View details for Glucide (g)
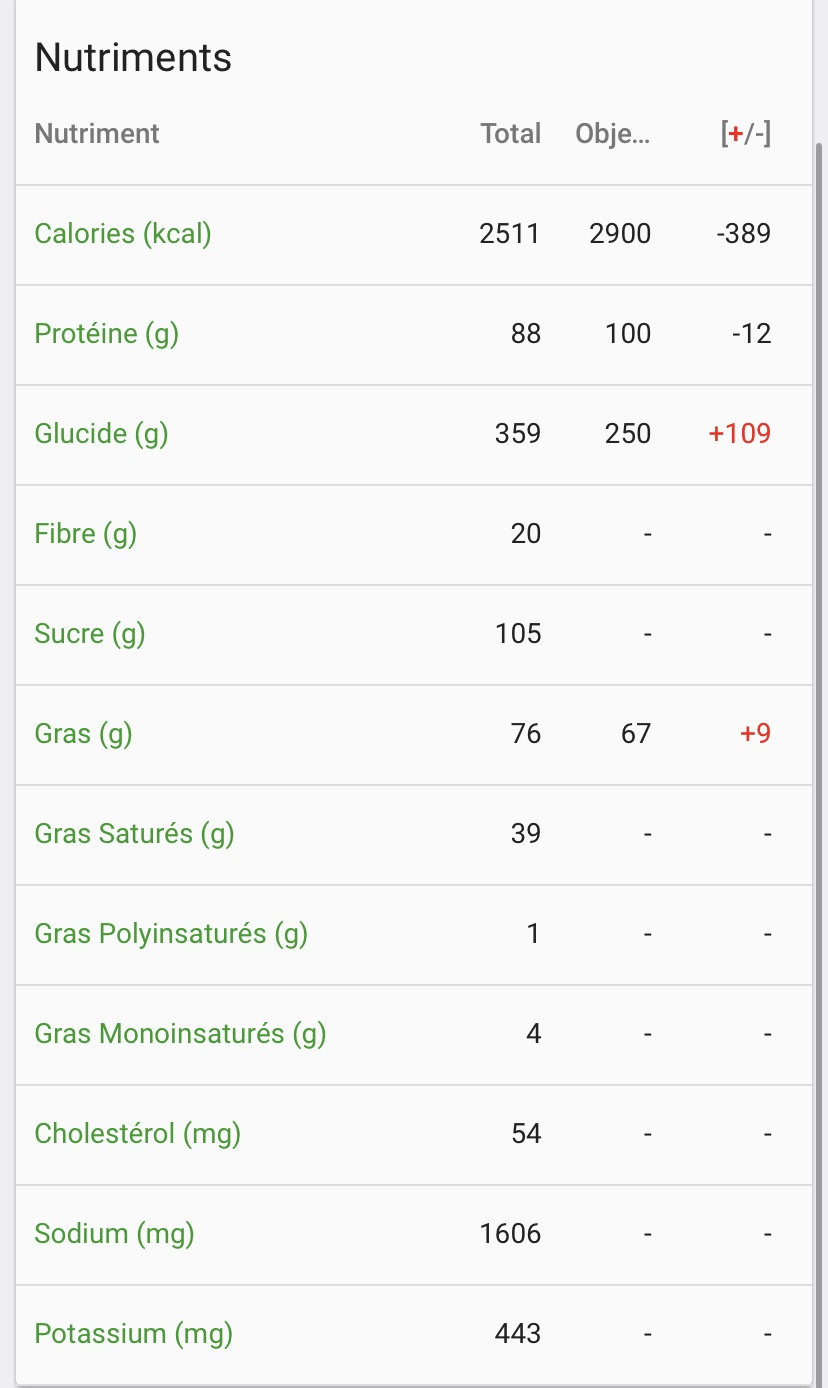 [x=101, y=434]
